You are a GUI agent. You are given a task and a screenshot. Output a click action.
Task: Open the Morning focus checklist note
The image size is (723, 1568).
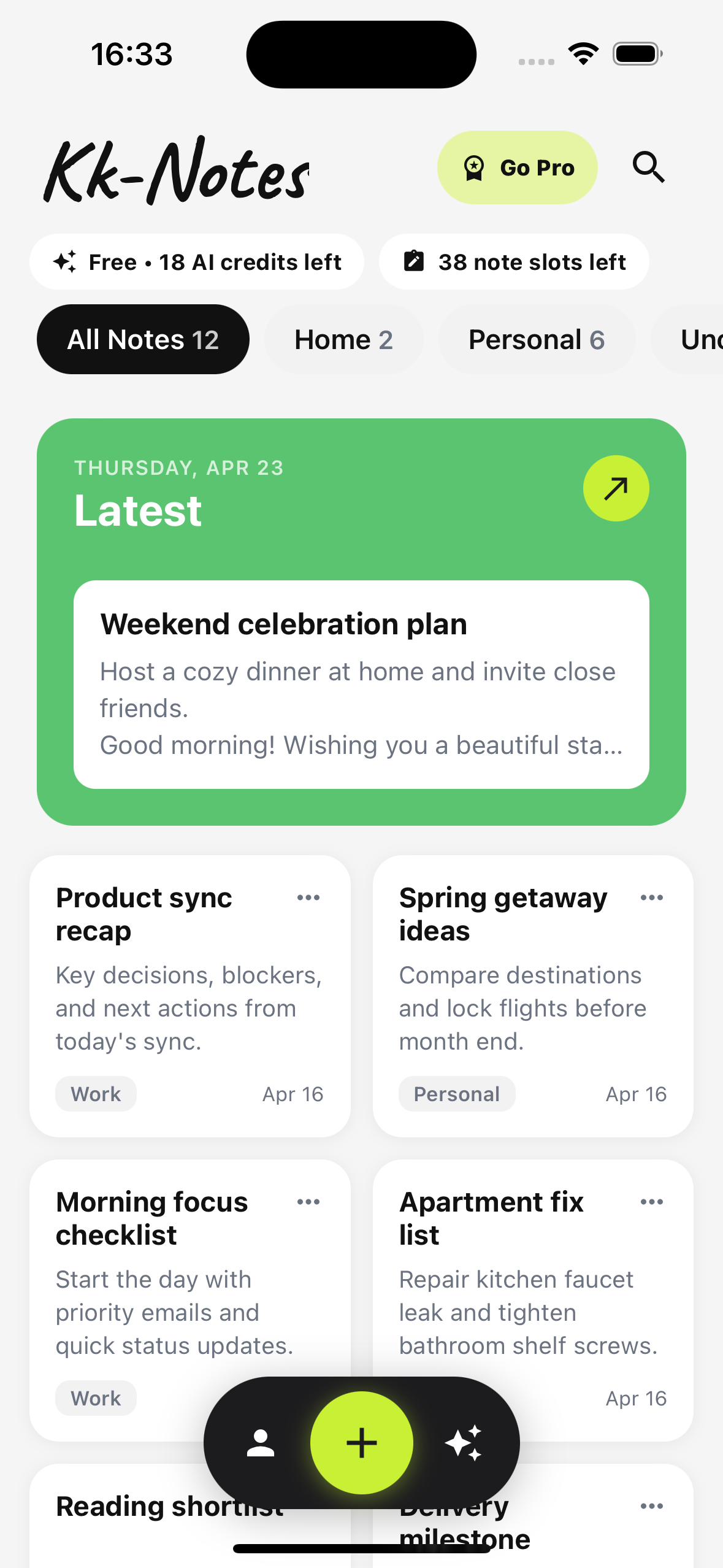click(190, 1301)
